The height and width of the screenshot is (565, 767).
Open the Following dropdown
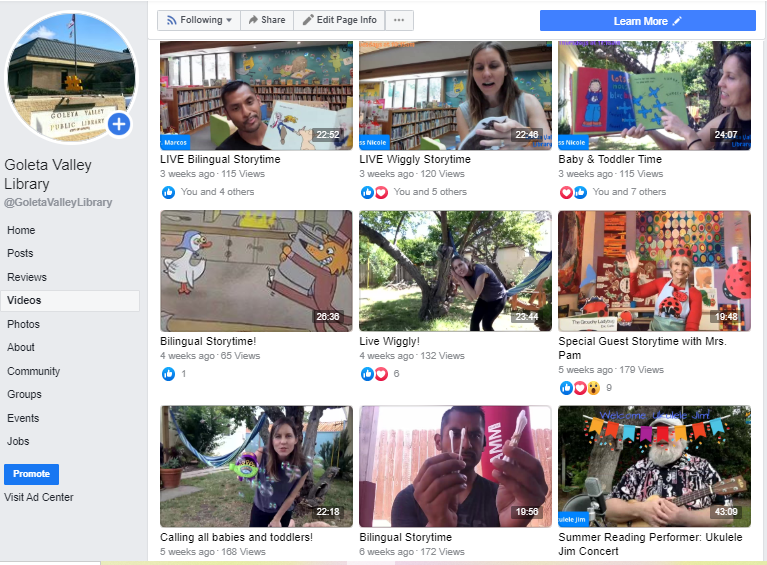199,20
